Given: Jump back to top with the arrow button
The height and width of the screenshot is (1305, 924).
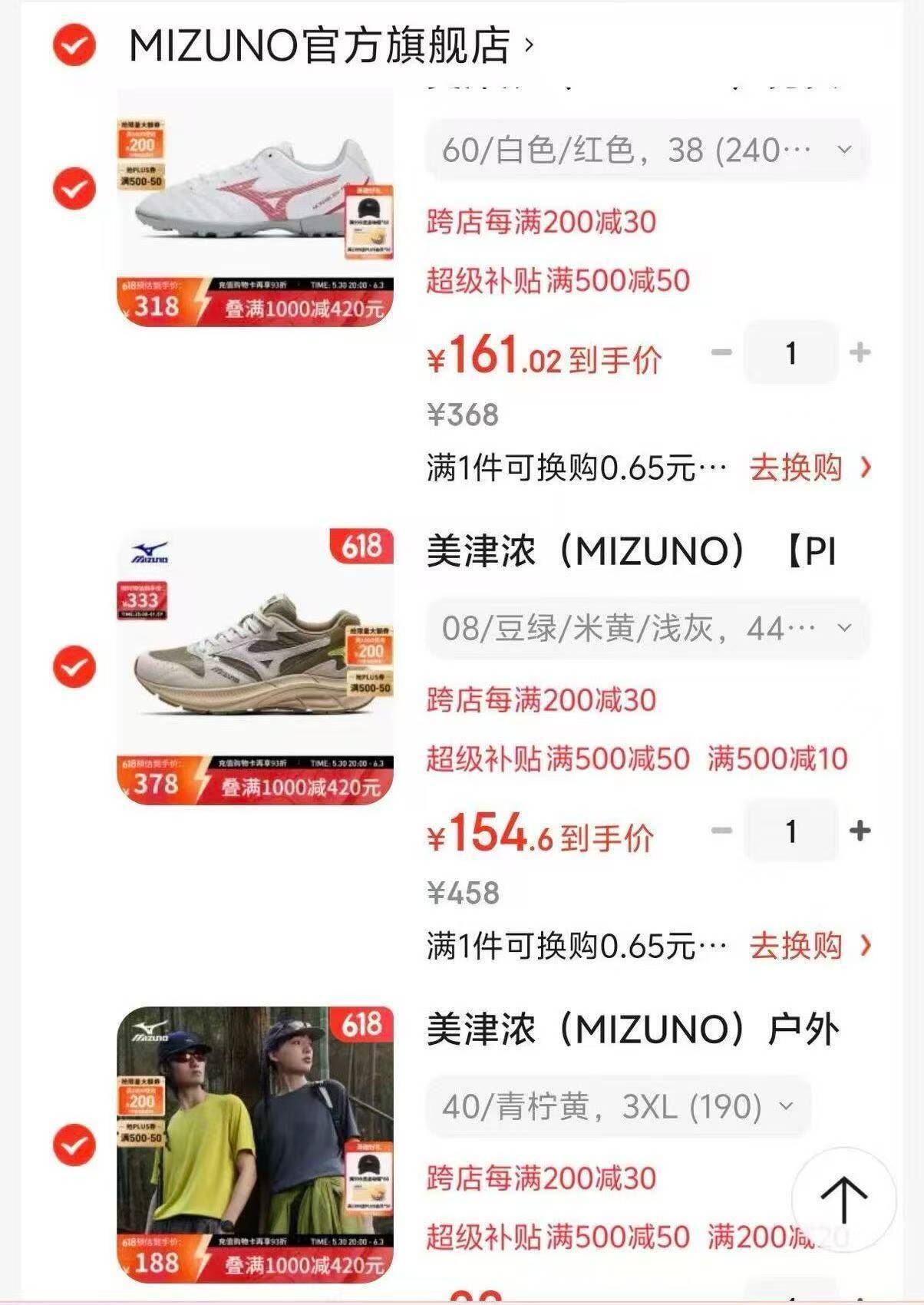Looking at the screenshot, I should coord(843,1199).
